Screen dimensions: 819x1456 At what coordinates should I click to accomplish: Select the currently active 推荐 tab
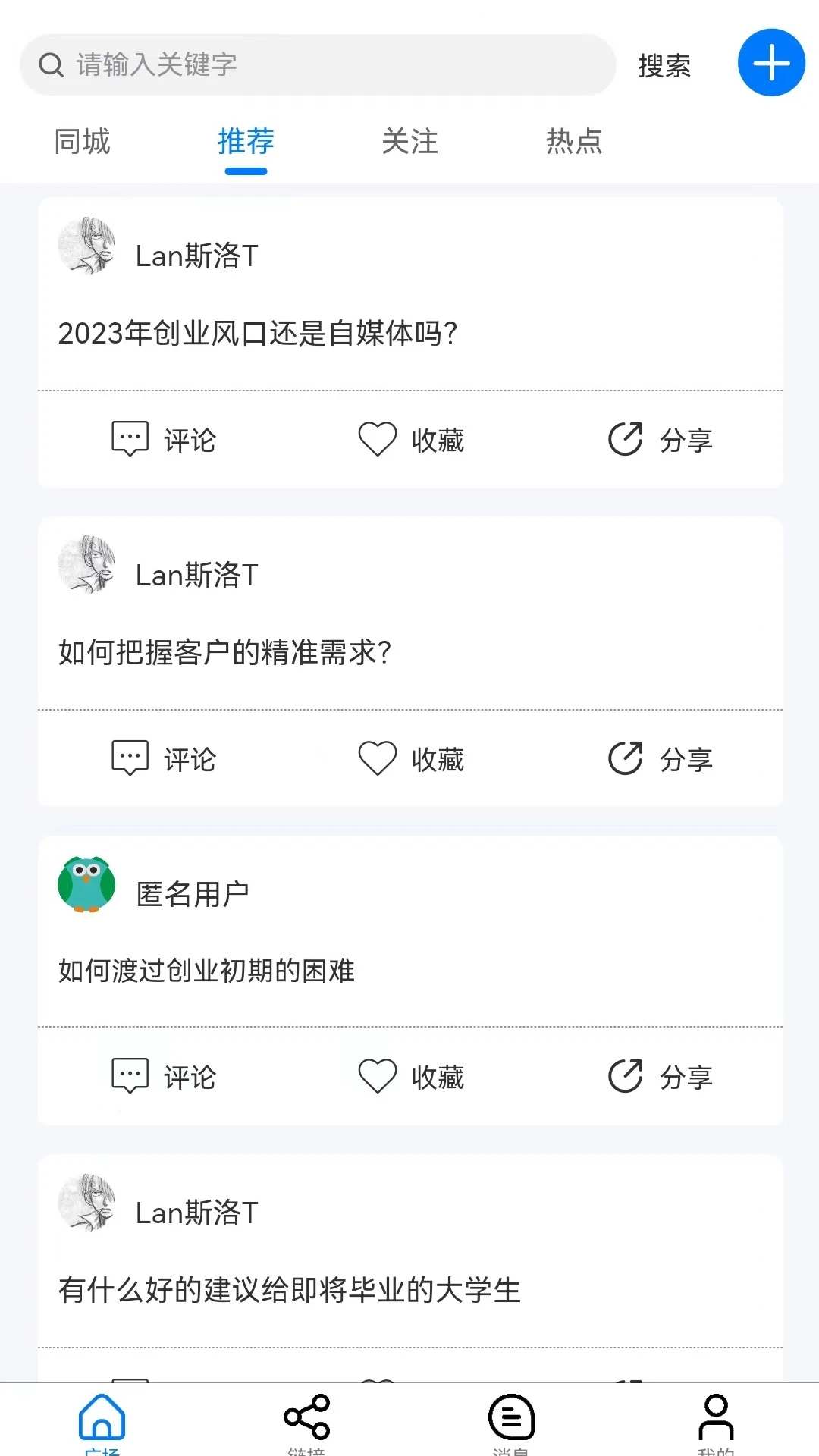point(245,142)
